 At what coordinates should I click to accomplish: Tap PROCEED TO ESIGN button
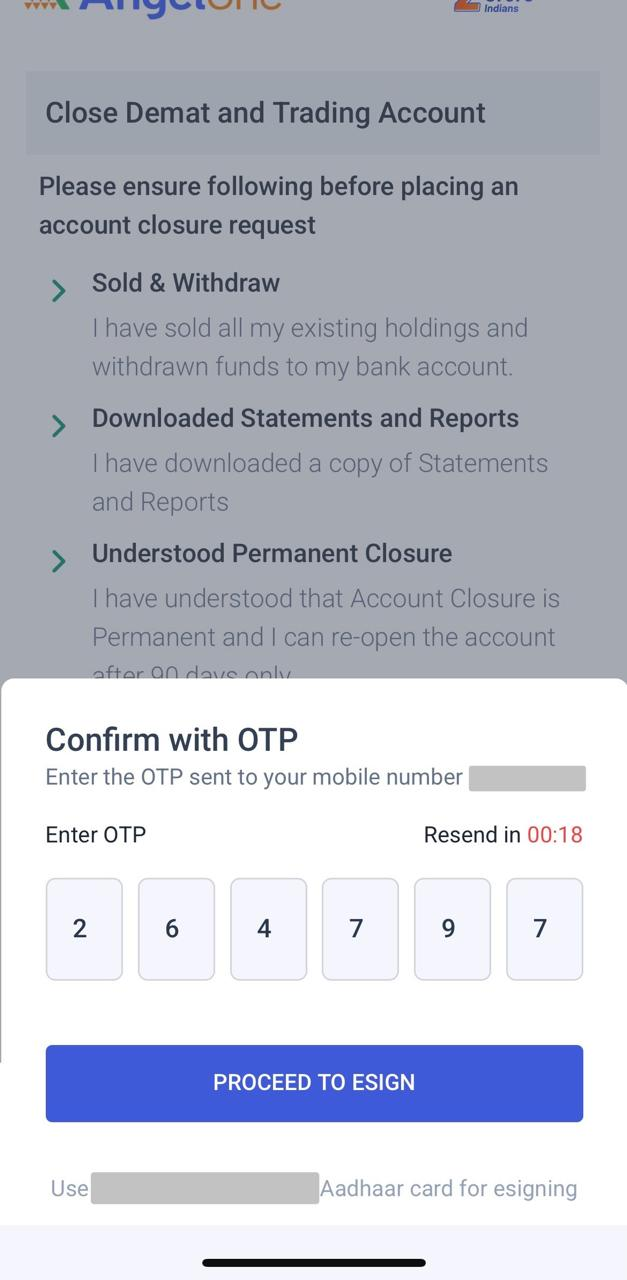pos(314,1083)
